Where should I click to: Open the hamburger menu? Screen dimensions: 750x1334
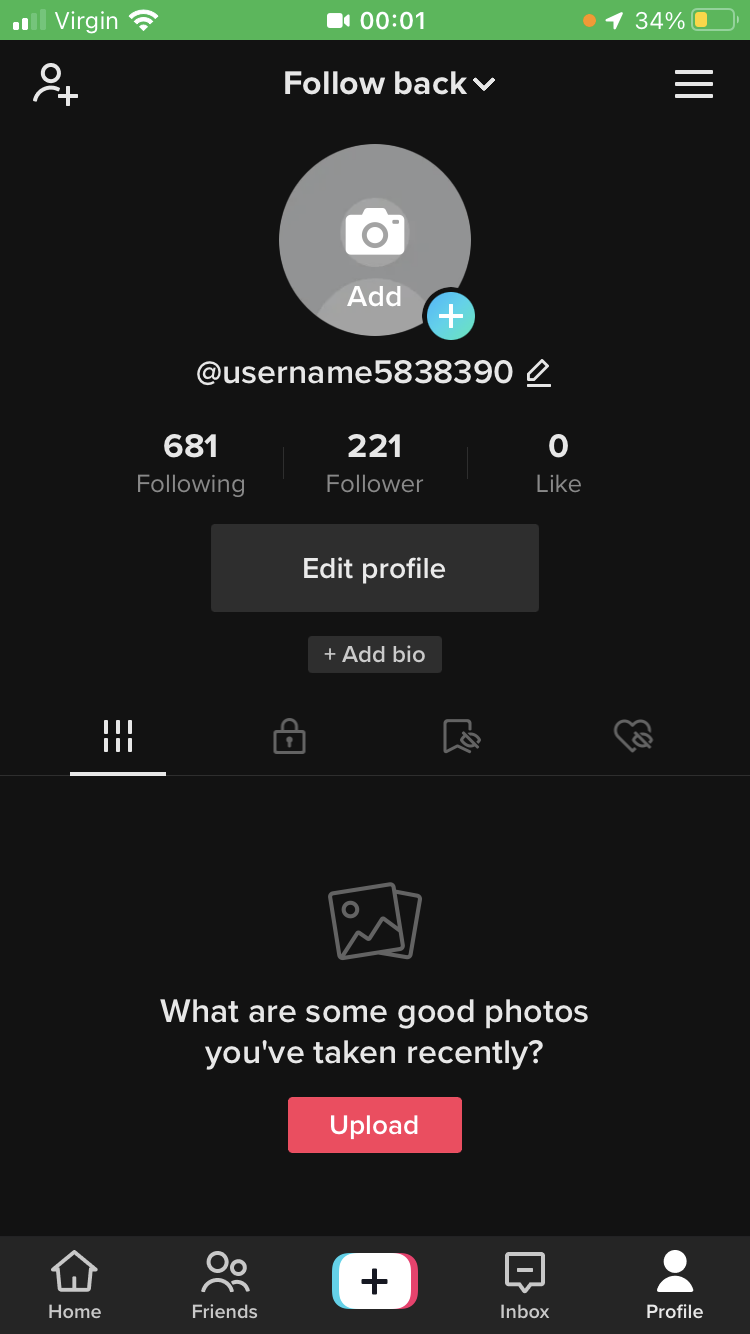point(693,84)
